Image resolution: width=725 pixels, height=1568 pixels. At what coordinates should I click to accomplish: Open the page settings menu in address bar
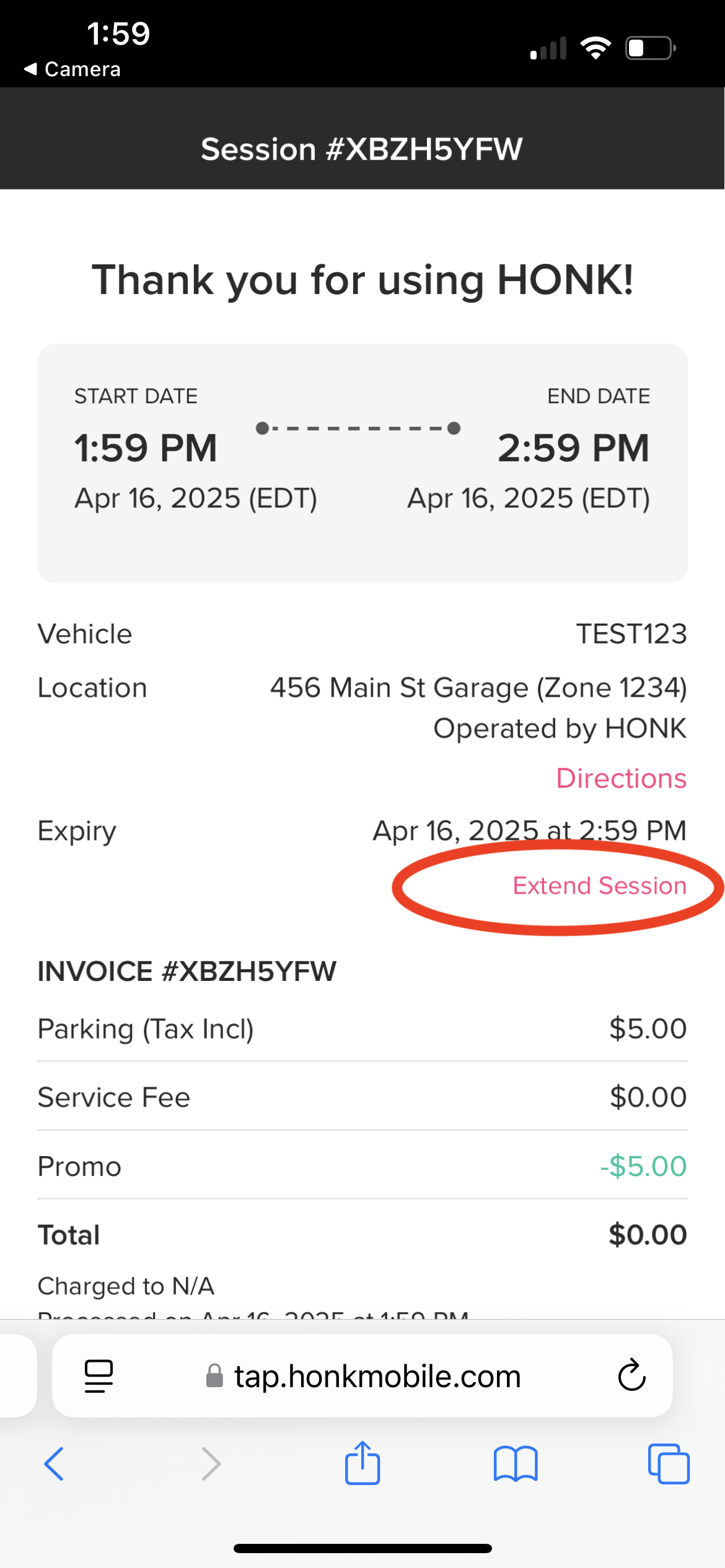point(99,1376)
